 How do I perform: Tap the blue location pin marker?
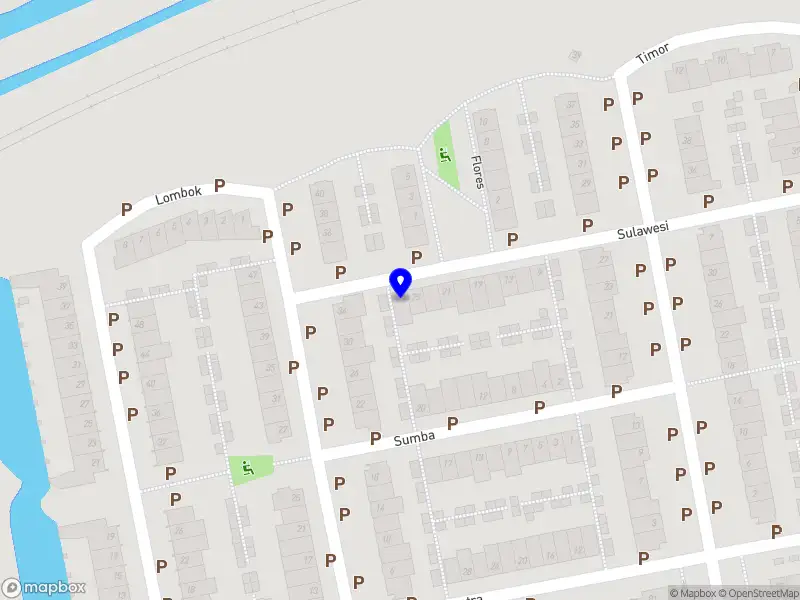point(401,283)
